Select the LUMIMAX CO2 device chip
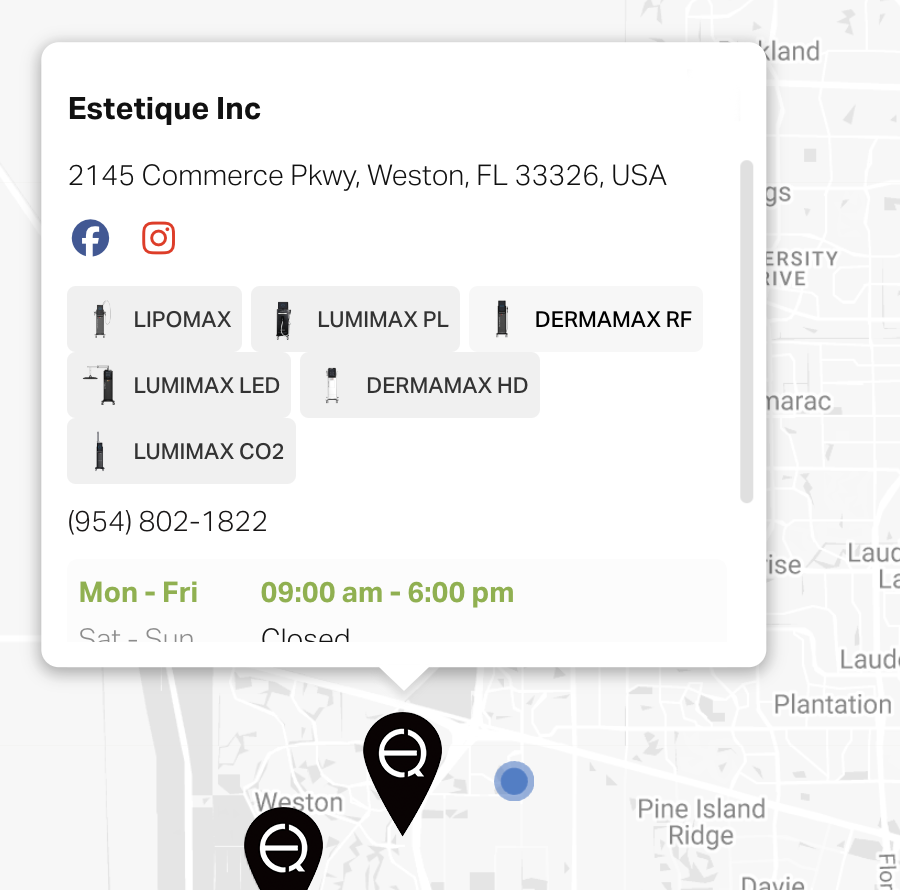The height and width of the screenshot is (890, 900). [181, 451]
